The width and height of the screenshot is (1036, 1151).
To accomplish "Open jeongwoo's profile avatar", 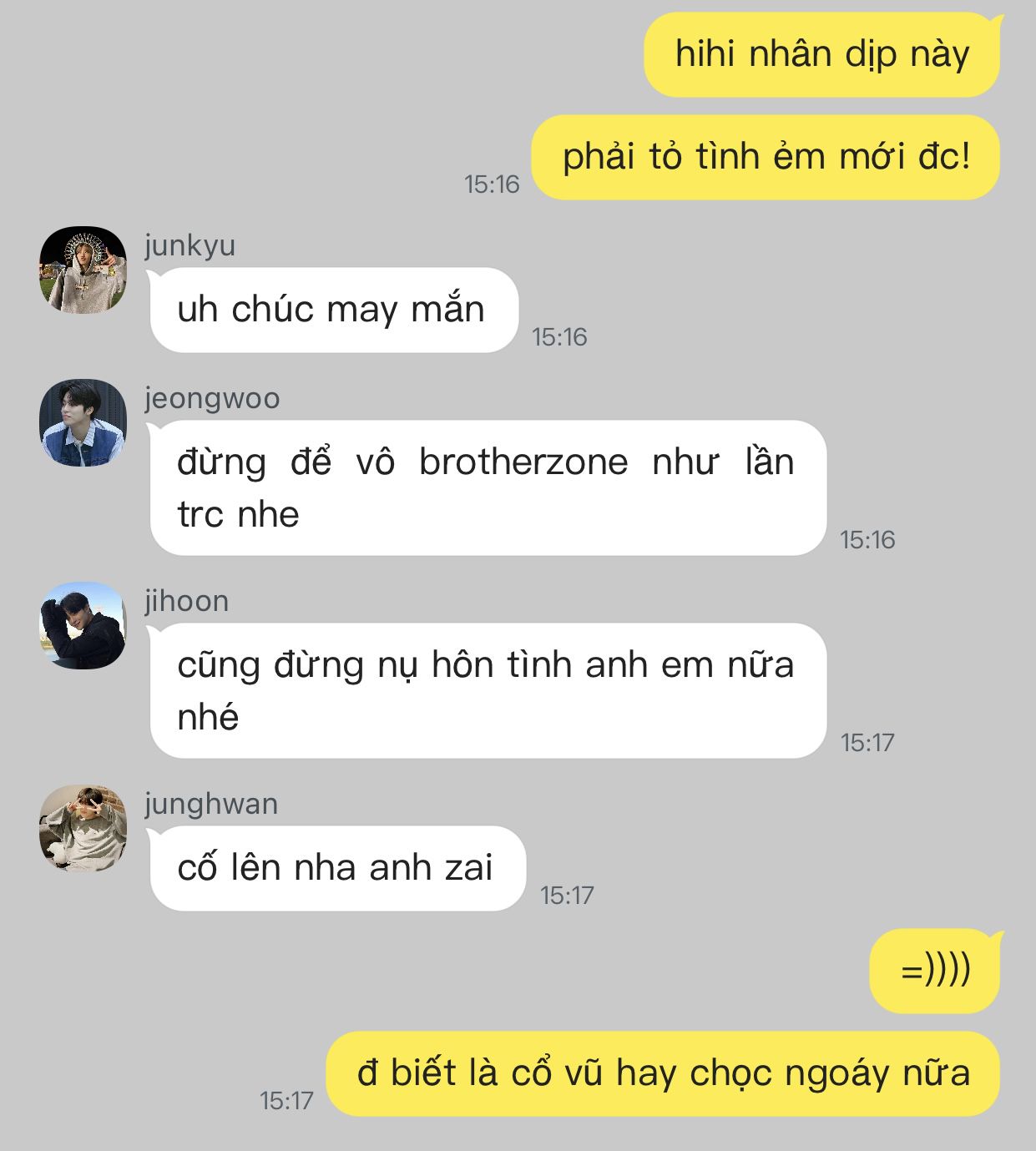I will click(x=83, y=422).
